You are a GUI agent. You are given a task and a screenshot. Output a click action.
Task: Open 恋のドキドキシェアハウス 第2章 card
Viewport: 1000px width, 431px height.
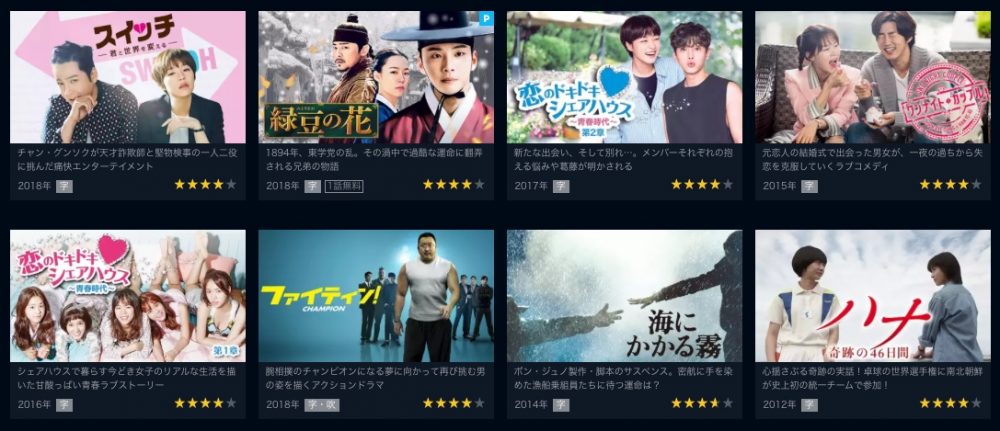click(x=624, y=78)
